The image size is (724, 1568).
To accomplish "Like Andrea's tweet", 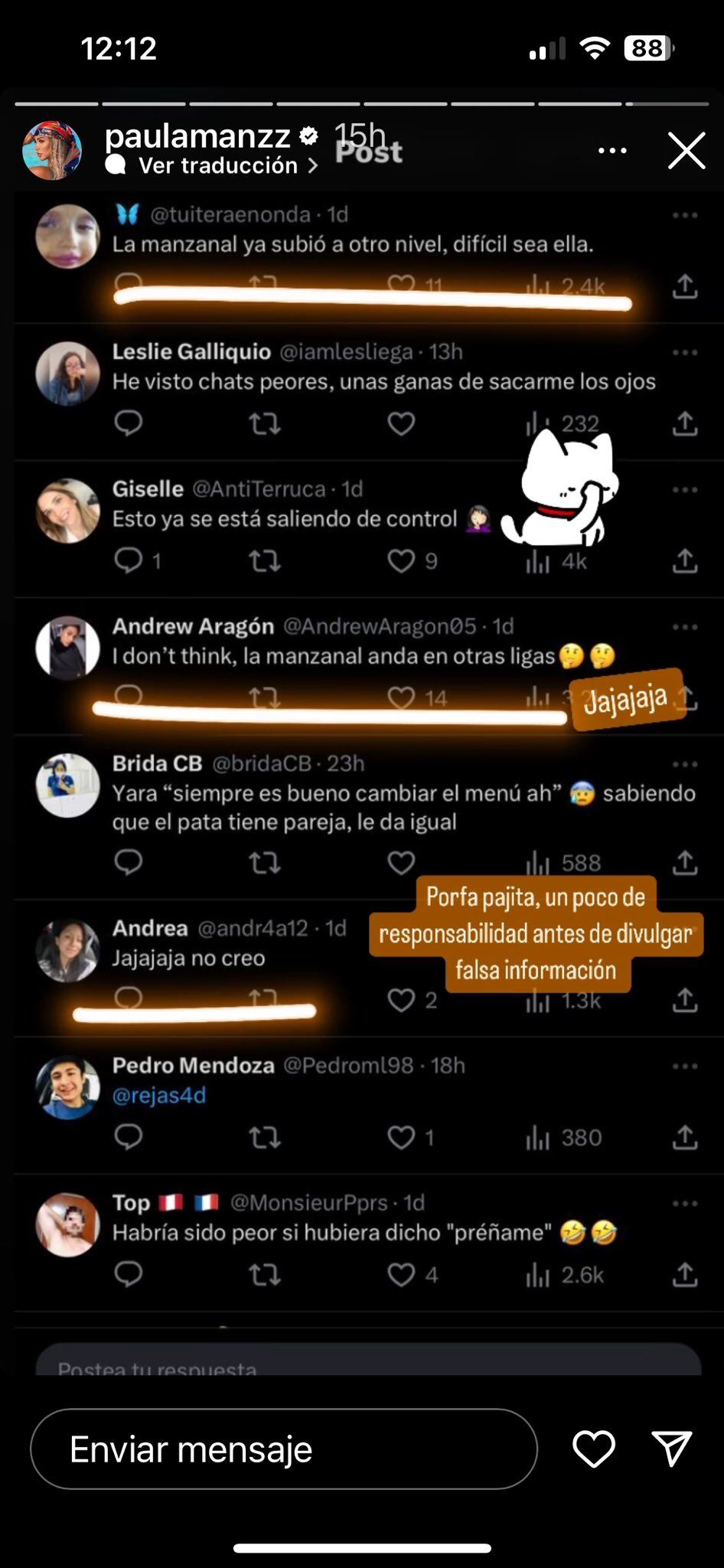I will click(401, 1000).
